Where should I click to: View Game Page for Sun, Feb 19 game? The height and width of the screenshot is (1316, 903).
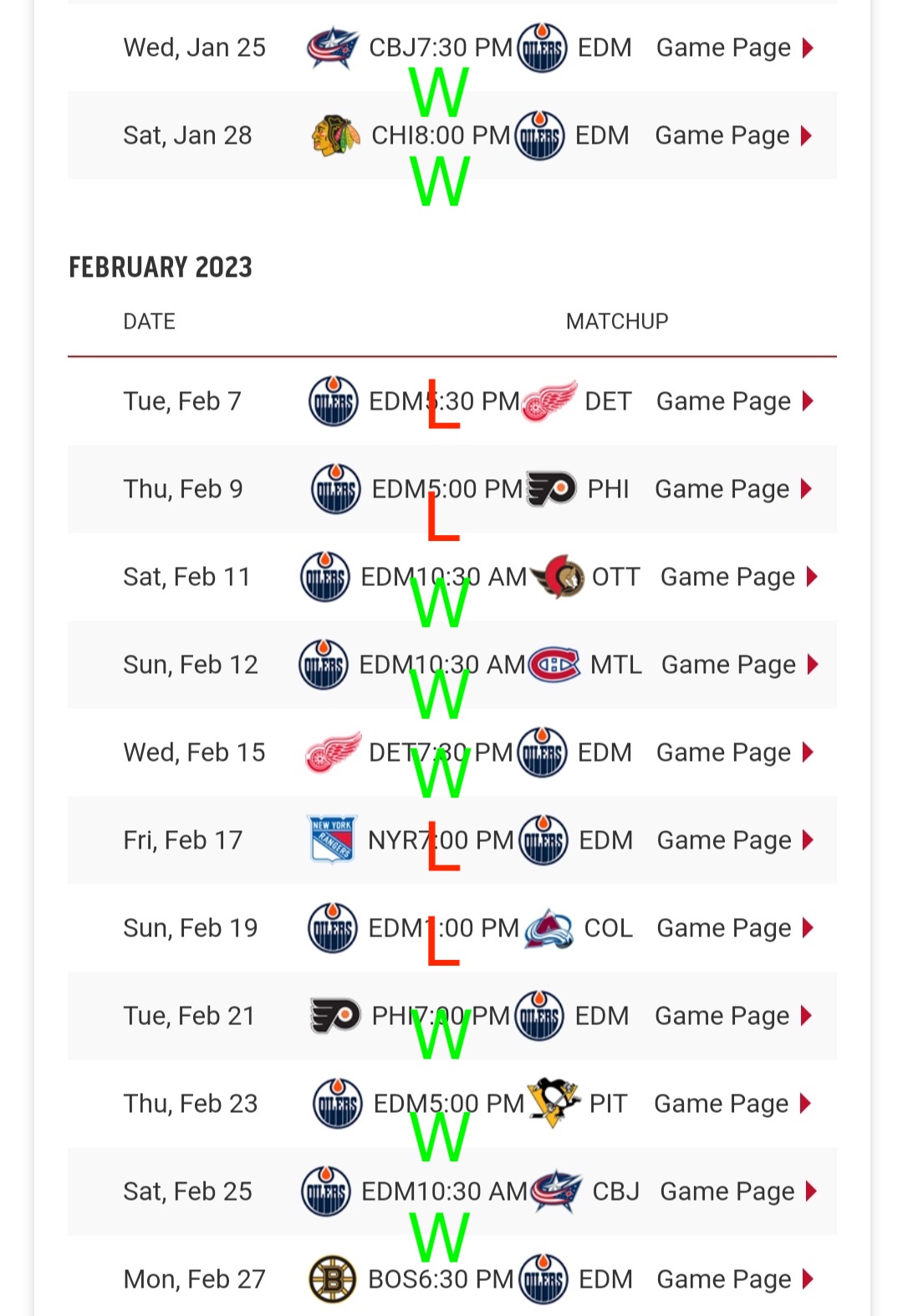(734, 928)
